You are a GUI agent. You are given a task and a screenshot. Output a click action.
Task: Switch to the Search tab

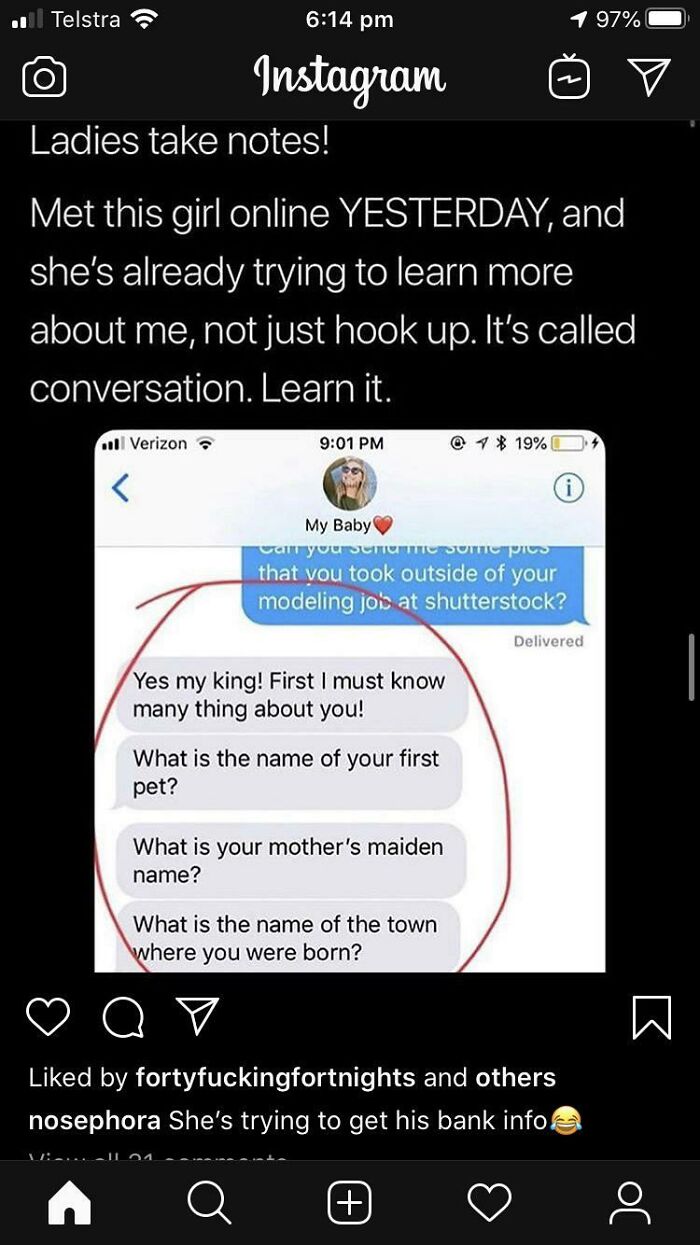(209, 1203)
